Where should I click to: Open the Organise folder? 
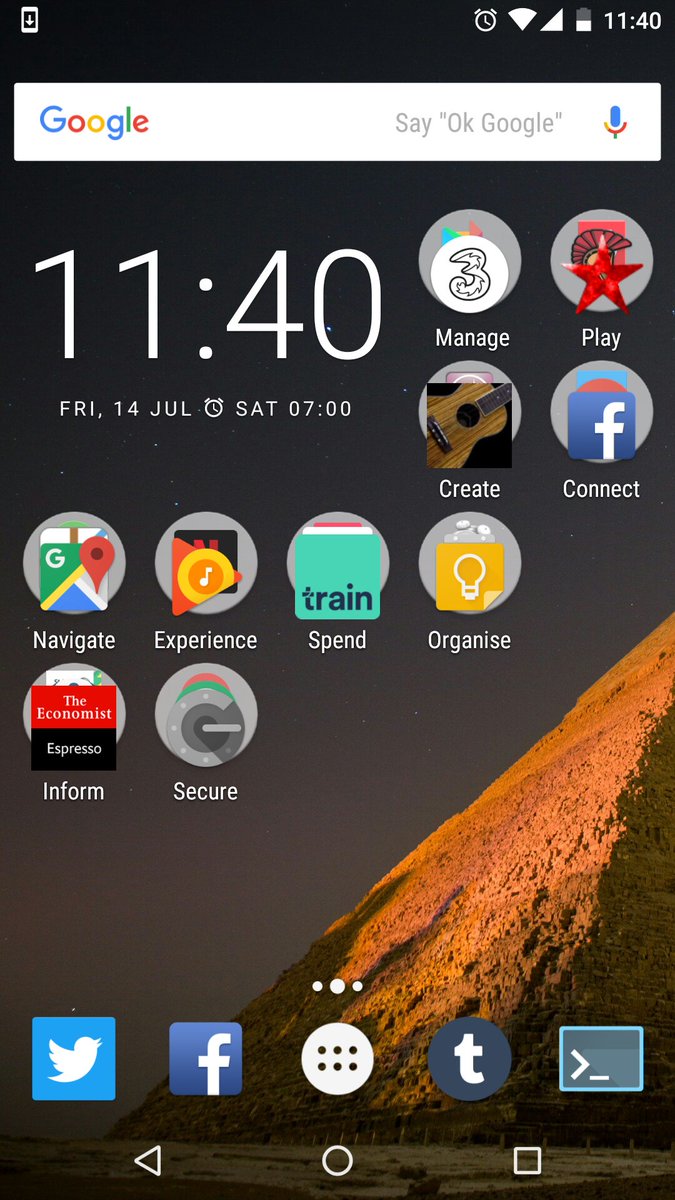coord(470,564)
